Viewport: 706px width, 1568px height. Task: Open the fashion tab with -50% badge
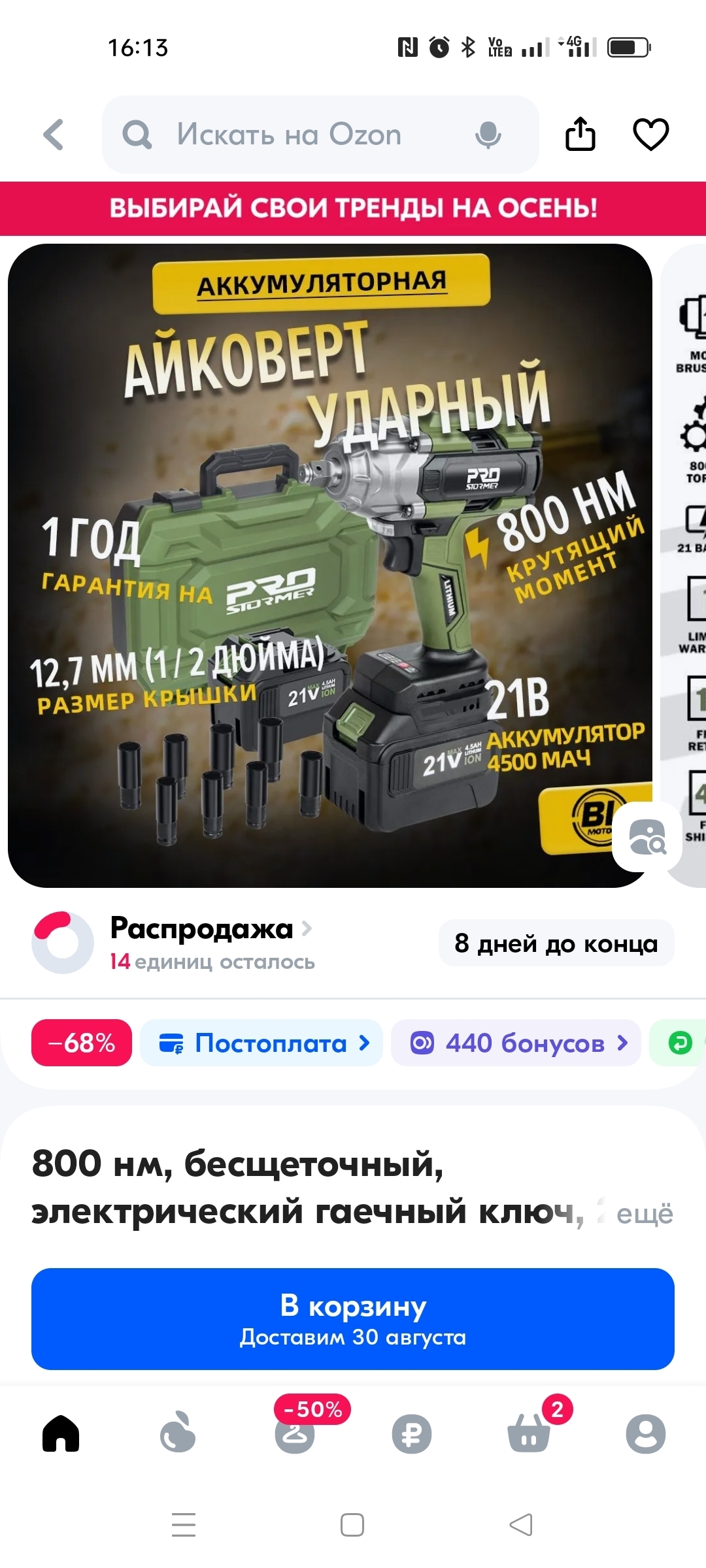pos(295,1434)
